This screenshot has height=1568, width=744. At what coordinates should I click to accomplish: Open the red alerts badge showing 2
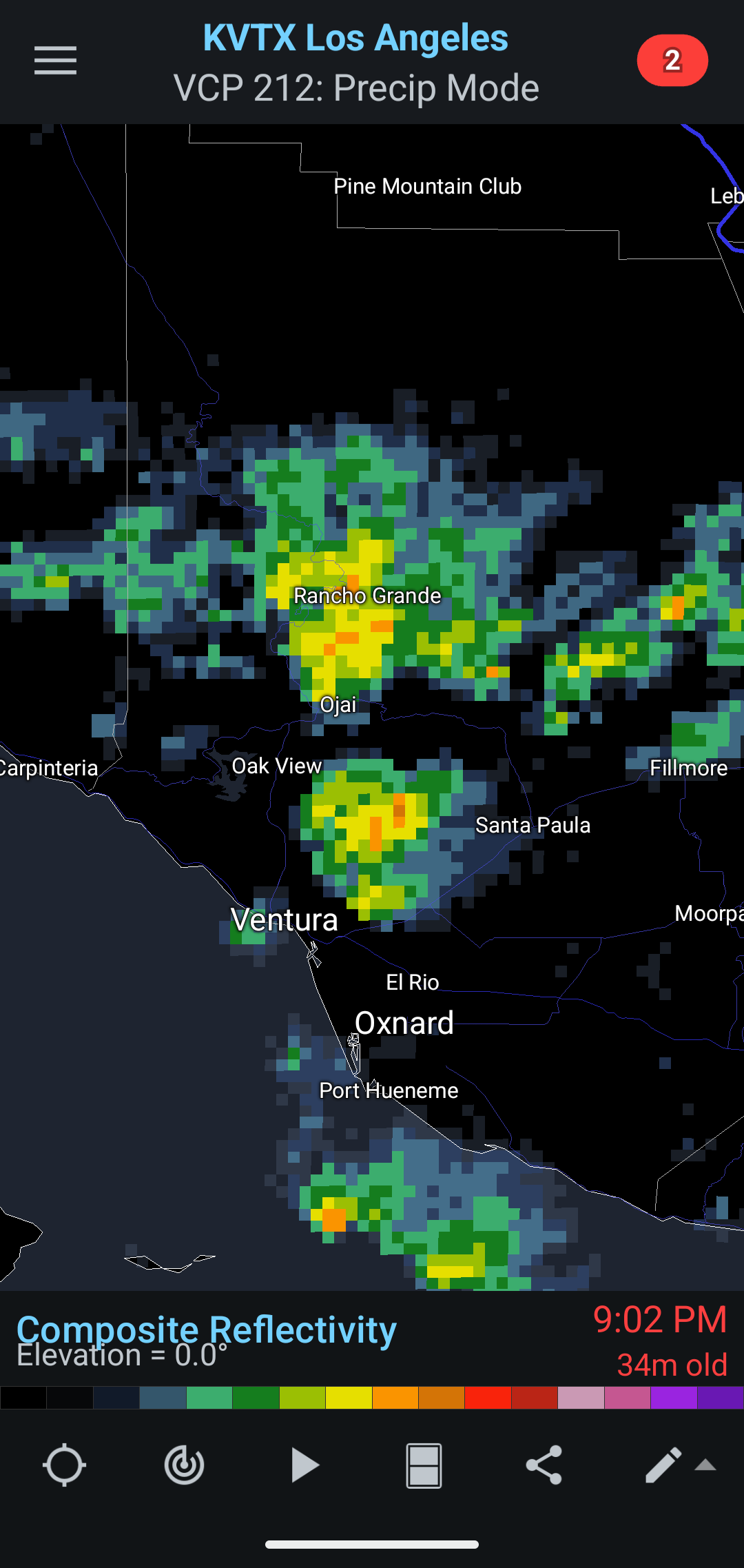tap(672, 61)
